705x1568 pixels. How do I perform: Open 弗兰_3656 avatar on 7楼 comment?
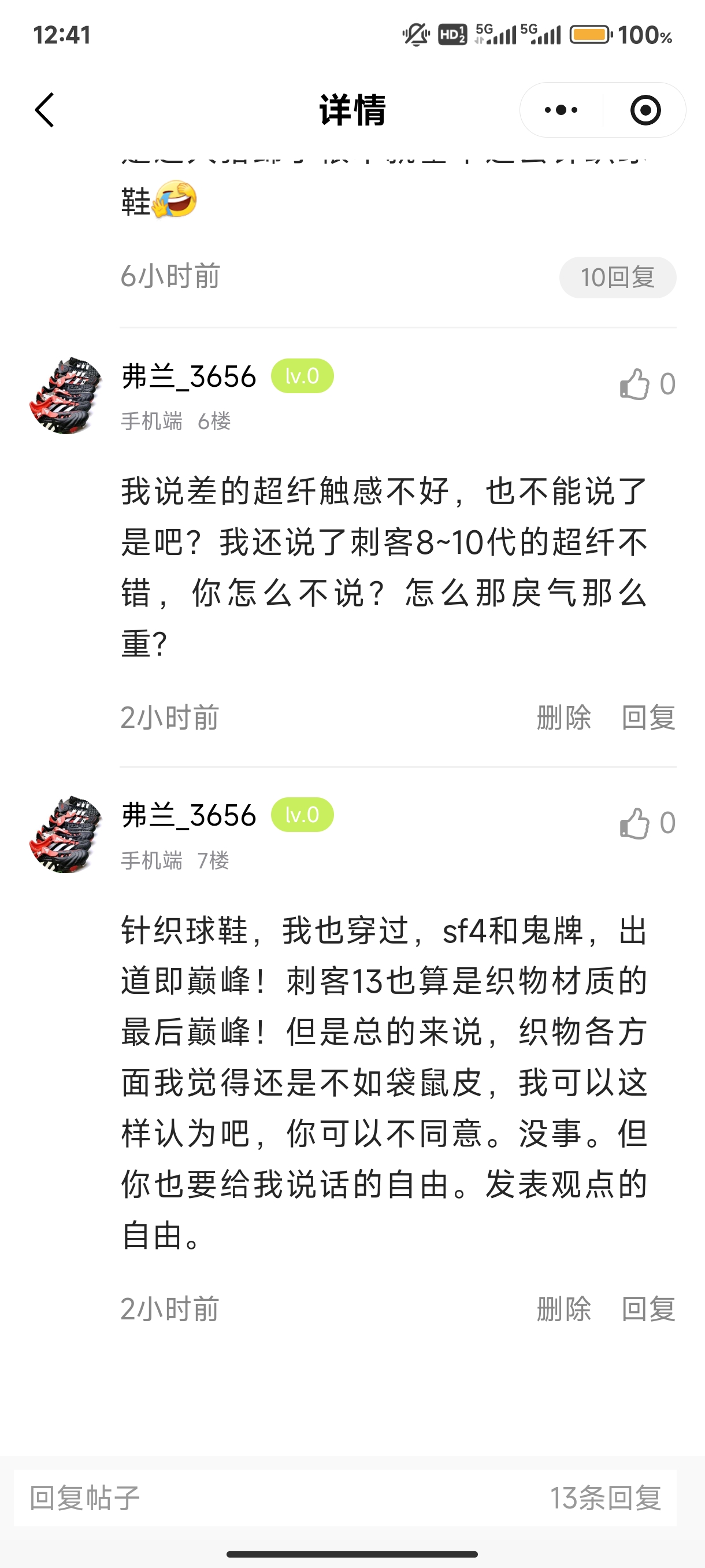click(x=66, y=834)
